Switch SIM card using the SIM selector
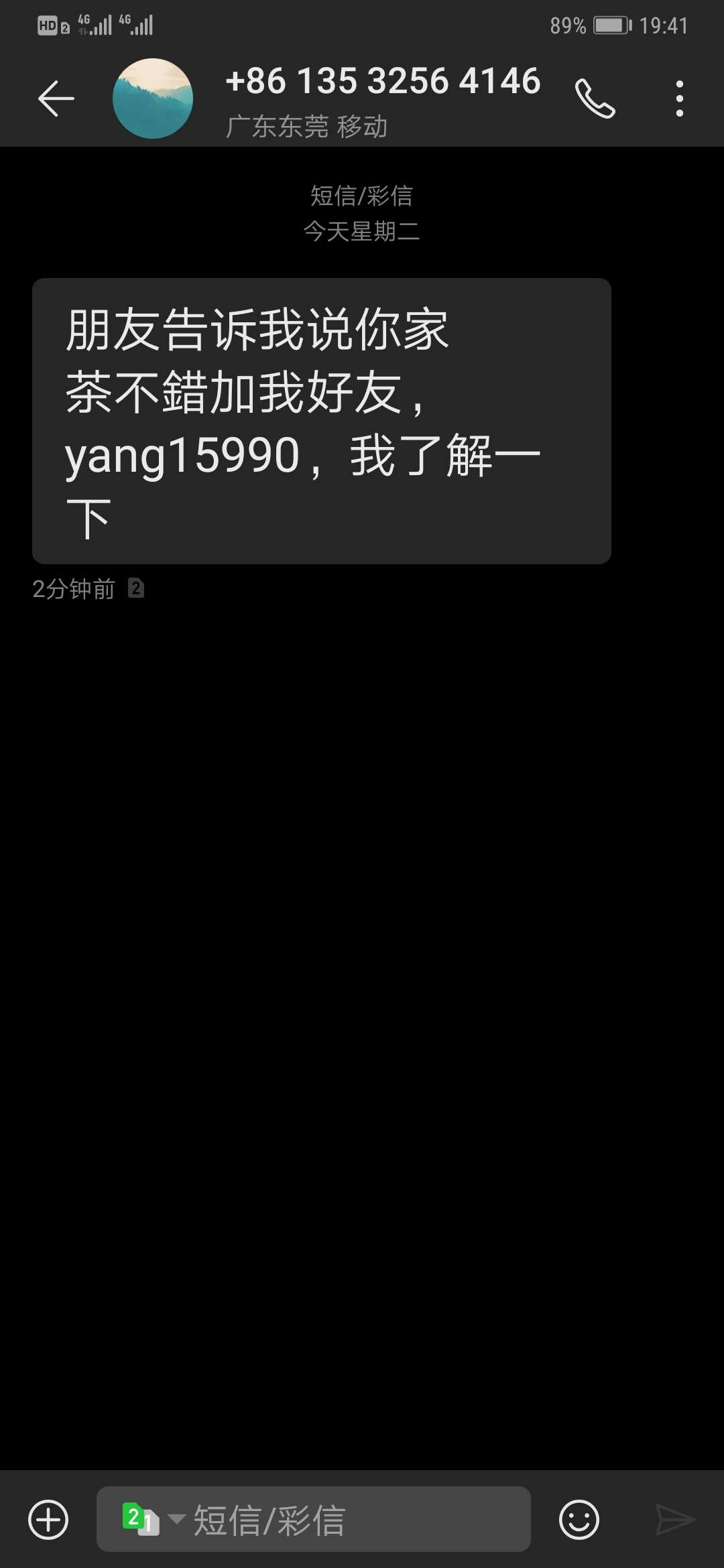The image size is (724, 1568). click(x=152, y=1518)
